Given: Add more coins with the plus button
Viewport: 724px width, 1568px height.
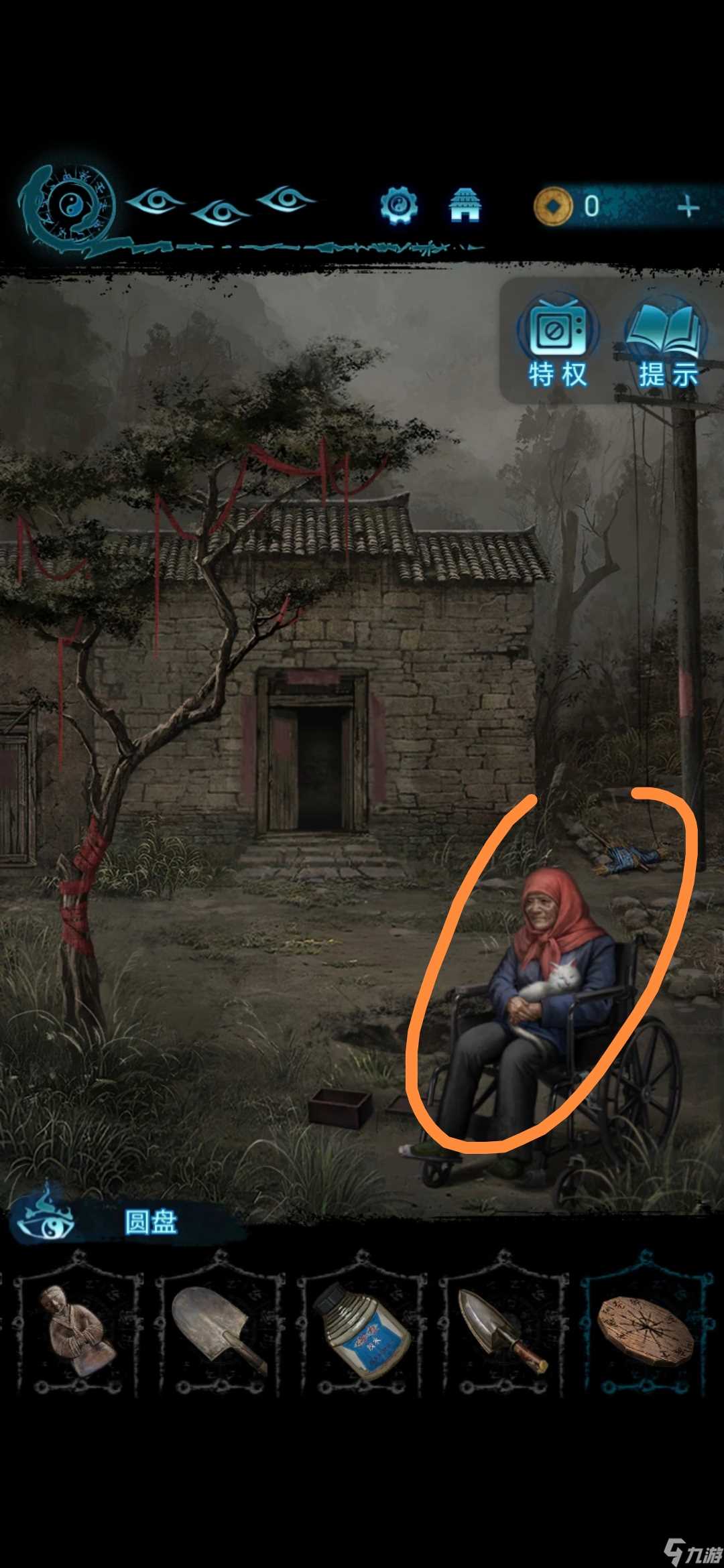Looking at the screenshot, I should 688,207.
